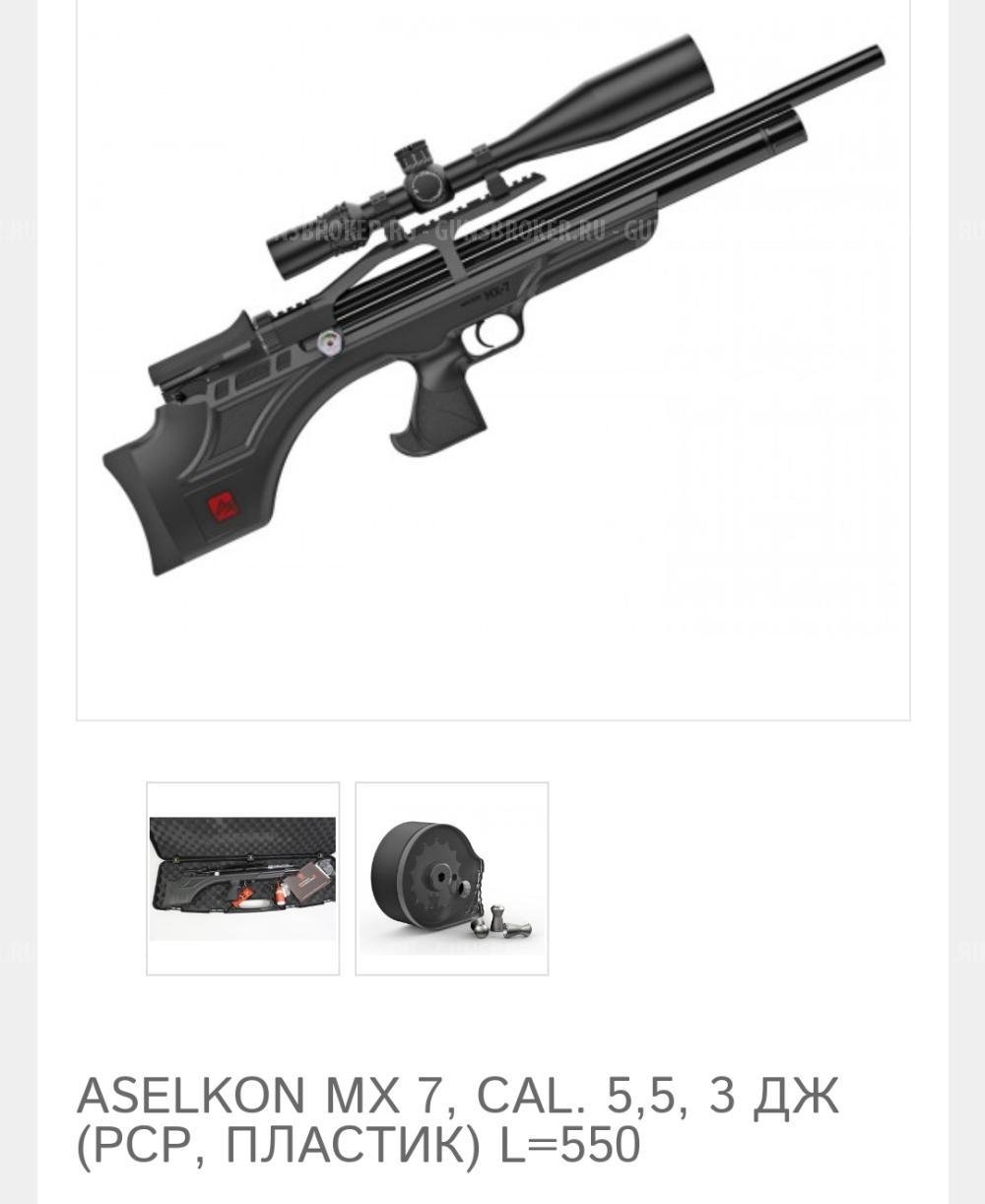Open the gun case photo thumbnail
The image size is (985, 1204).
[242, 878]
